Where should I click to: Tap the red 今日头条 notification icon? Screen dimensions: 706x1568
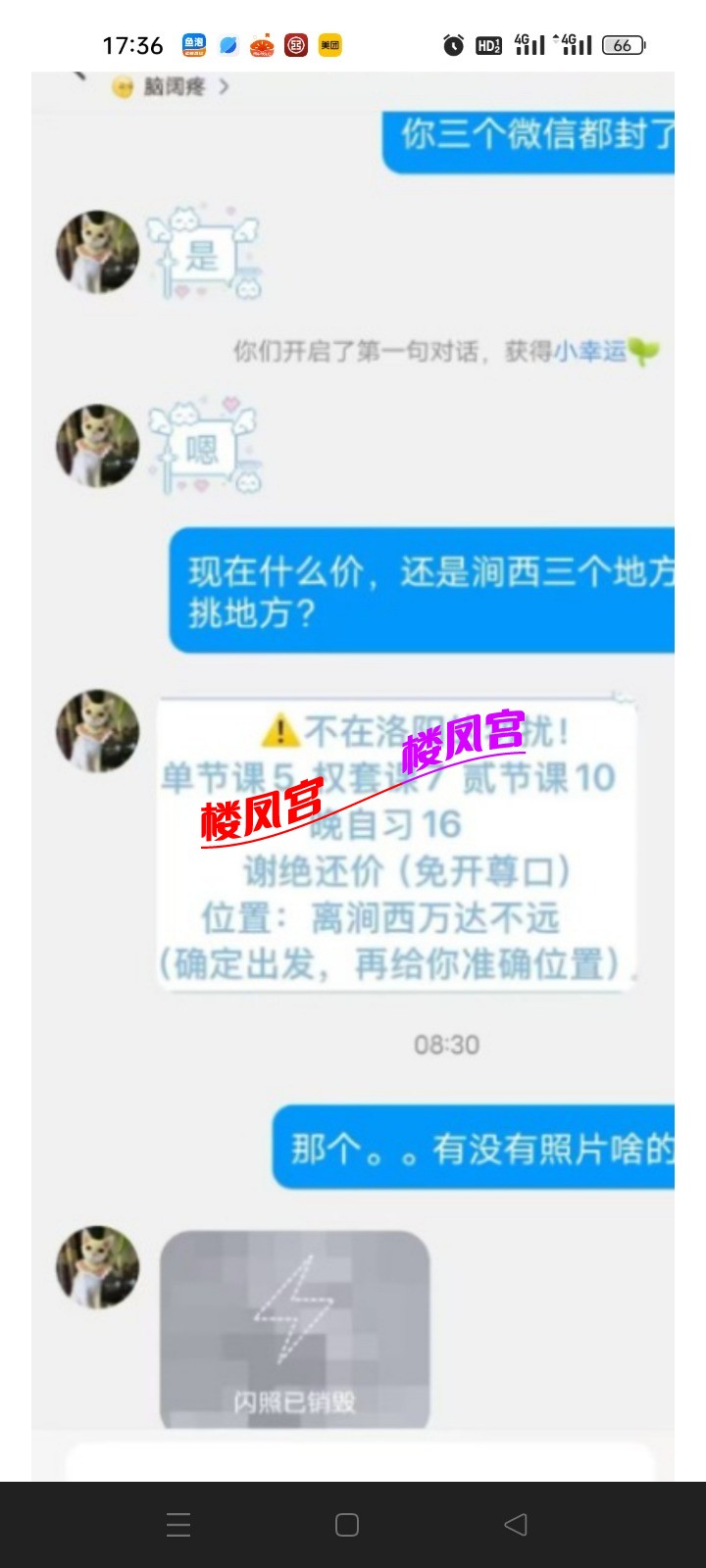tap(263, 45)
